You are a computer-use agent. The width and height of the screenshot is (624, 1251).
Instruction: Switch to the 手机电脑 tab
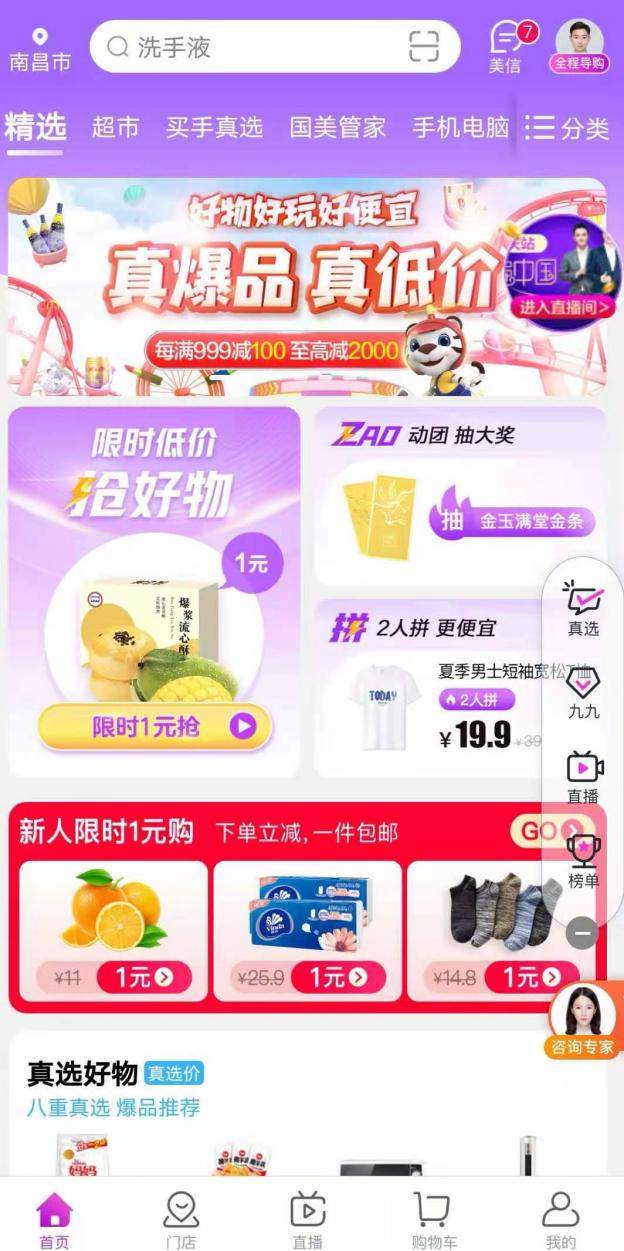pos(460,128)
